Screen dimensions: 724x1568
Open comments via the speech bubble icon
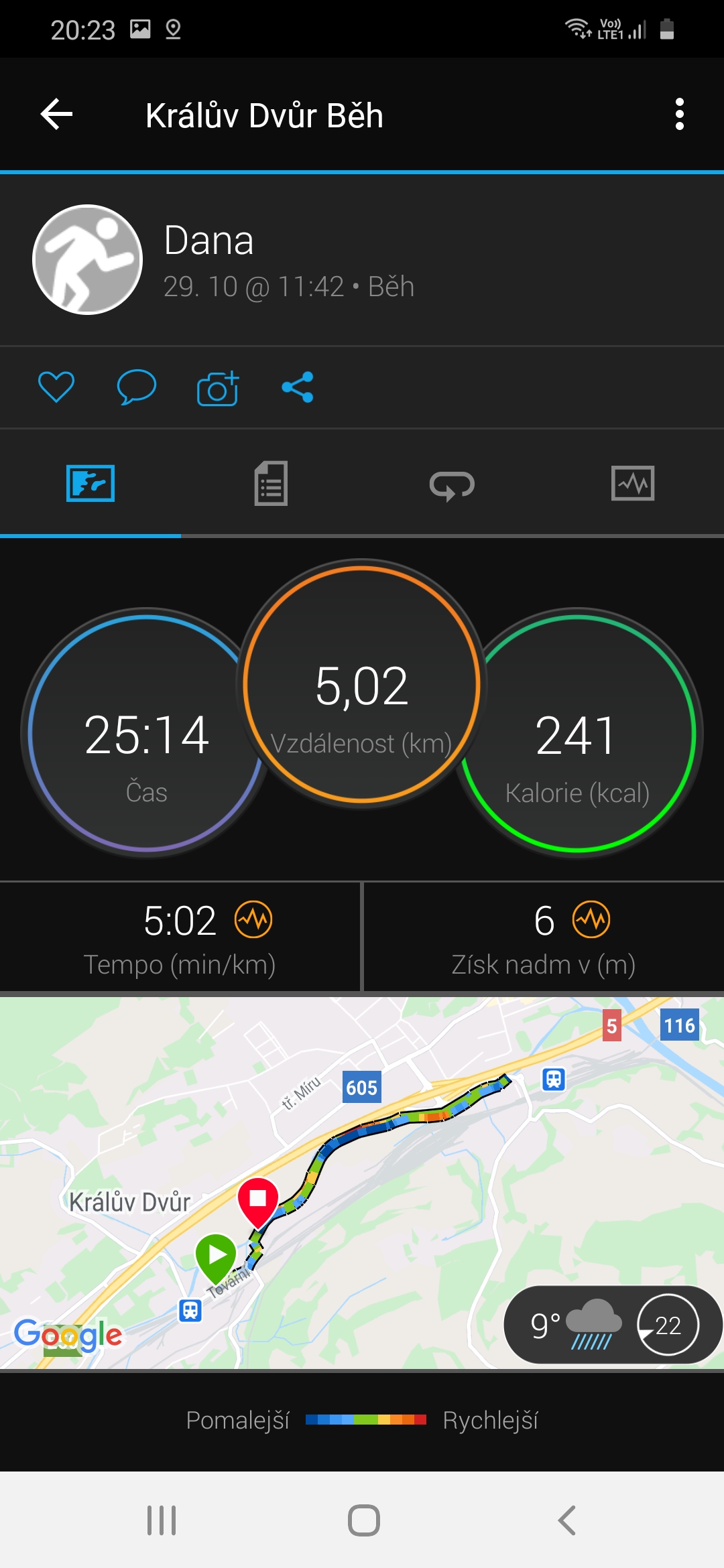coord(137,387)
